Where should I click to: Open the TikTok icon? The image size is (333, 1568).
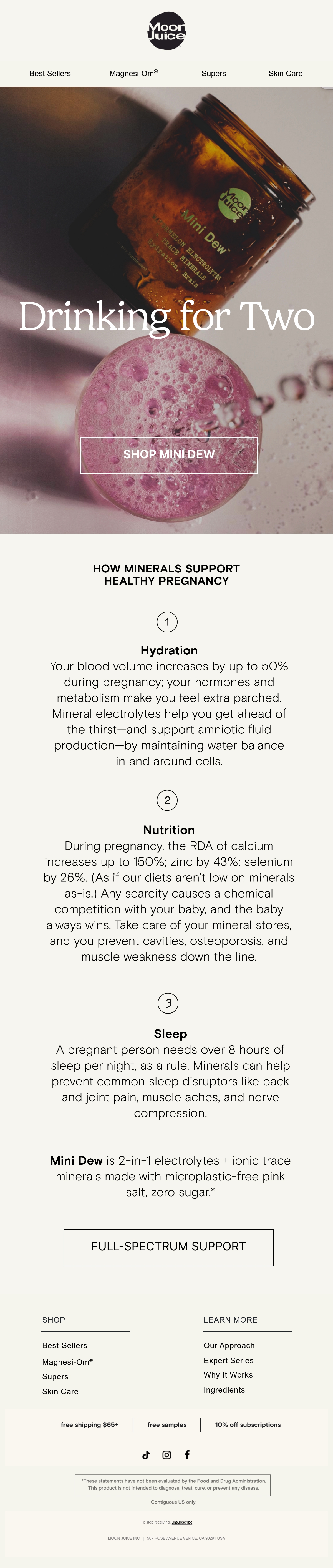click(146, 1455)
